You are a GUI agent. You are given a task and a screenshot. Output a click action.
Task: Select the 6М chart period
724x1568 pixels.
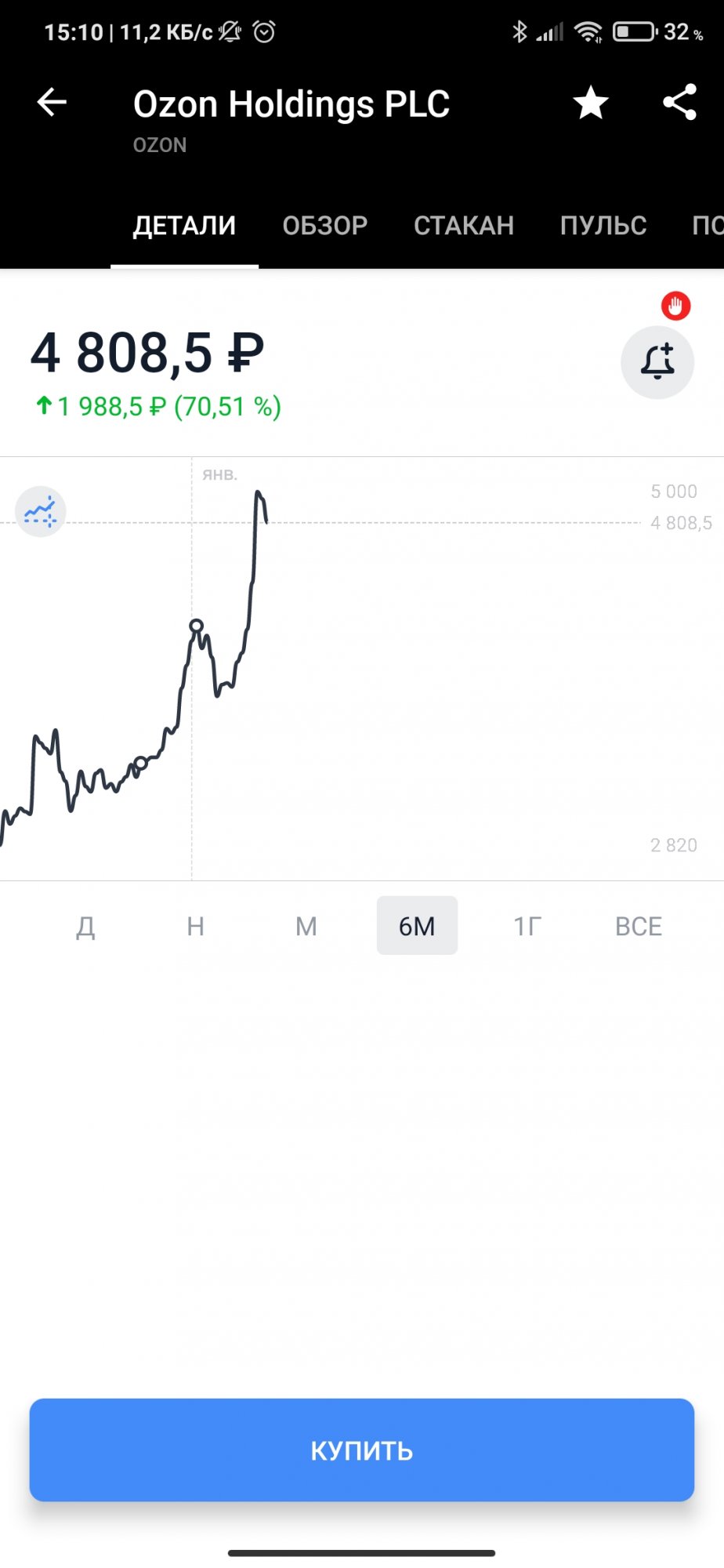click(x=417, y=926)
